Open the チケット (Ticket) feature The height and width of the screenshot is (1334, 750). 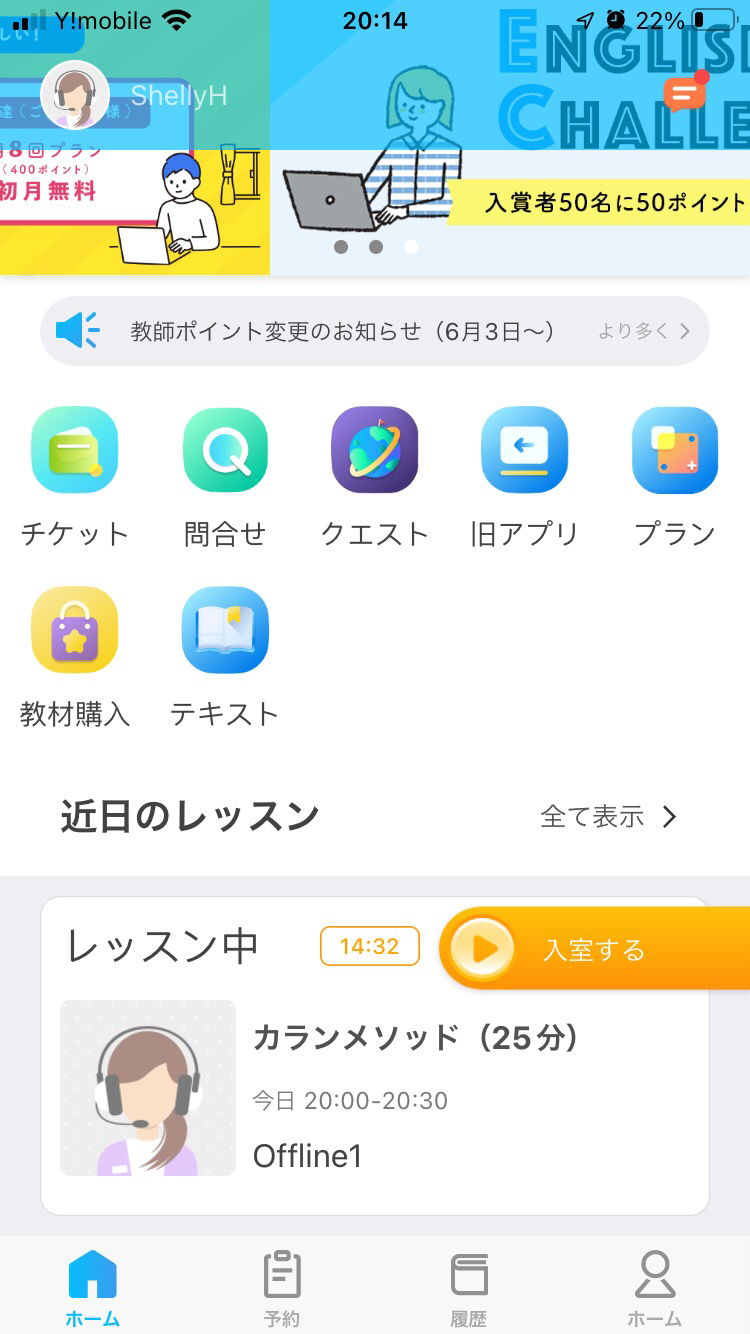[75, 450]
